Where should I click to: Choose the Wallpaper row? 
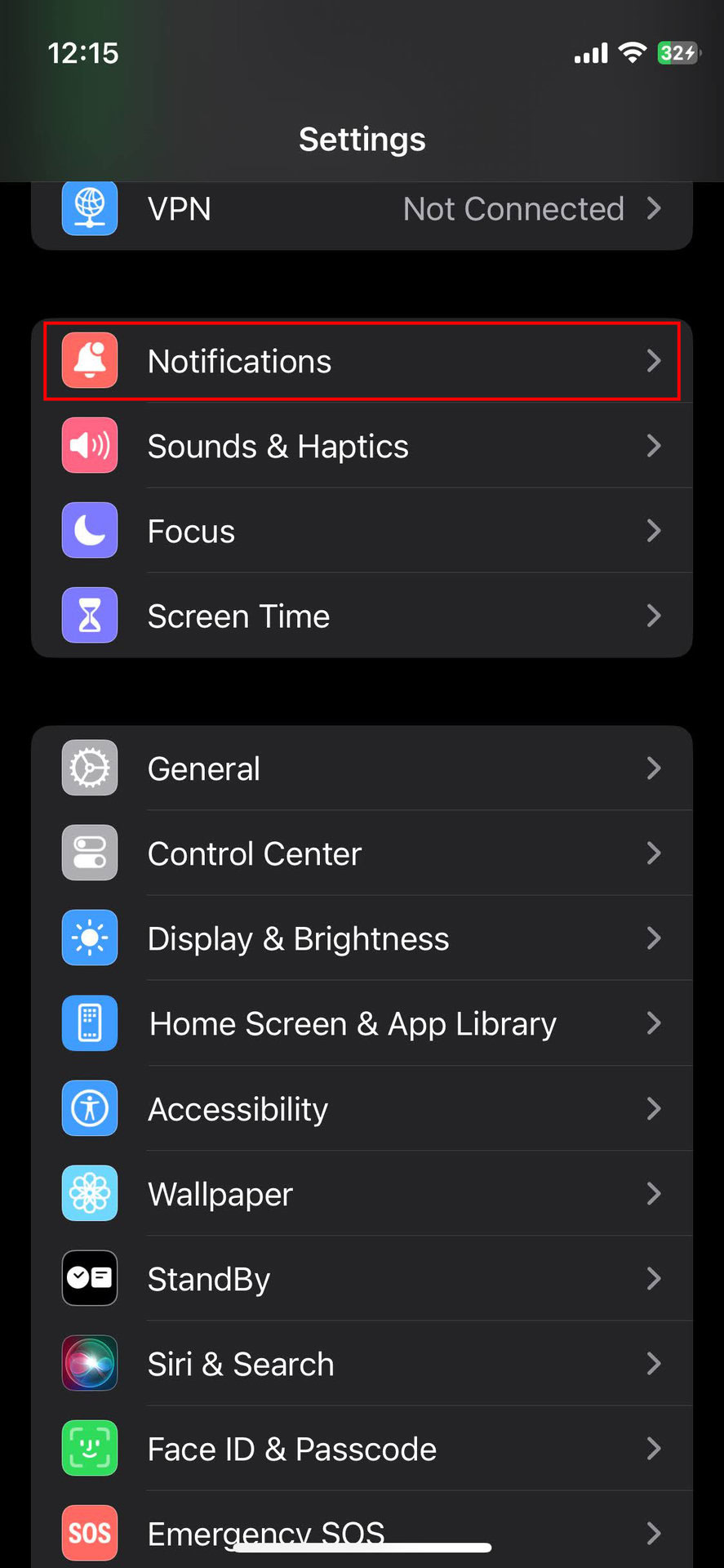(x=362, y=1193)
